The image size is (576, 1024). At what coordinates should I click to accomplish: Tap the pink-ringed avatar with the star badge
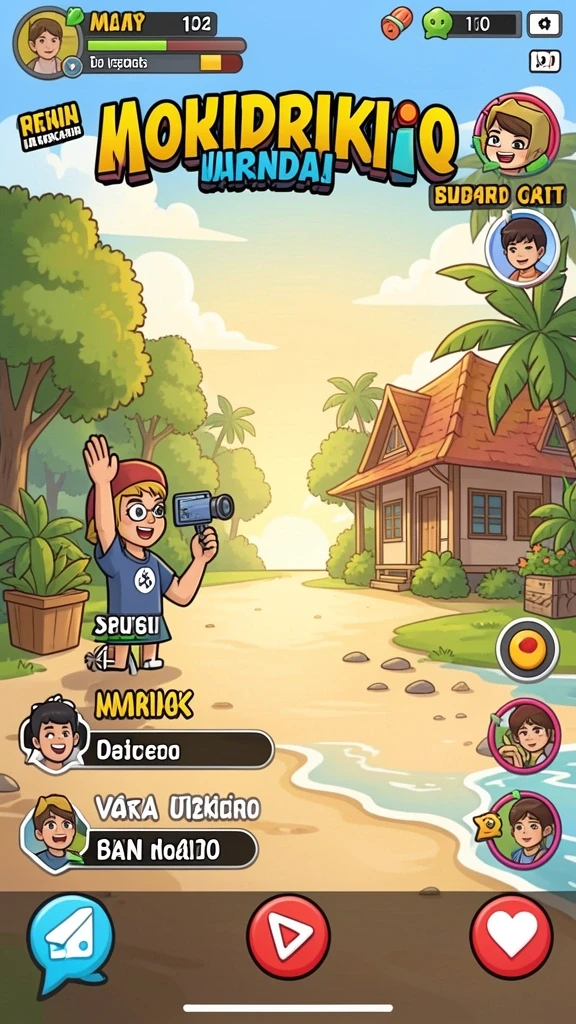pyautogui.click(x=520, y=829)
